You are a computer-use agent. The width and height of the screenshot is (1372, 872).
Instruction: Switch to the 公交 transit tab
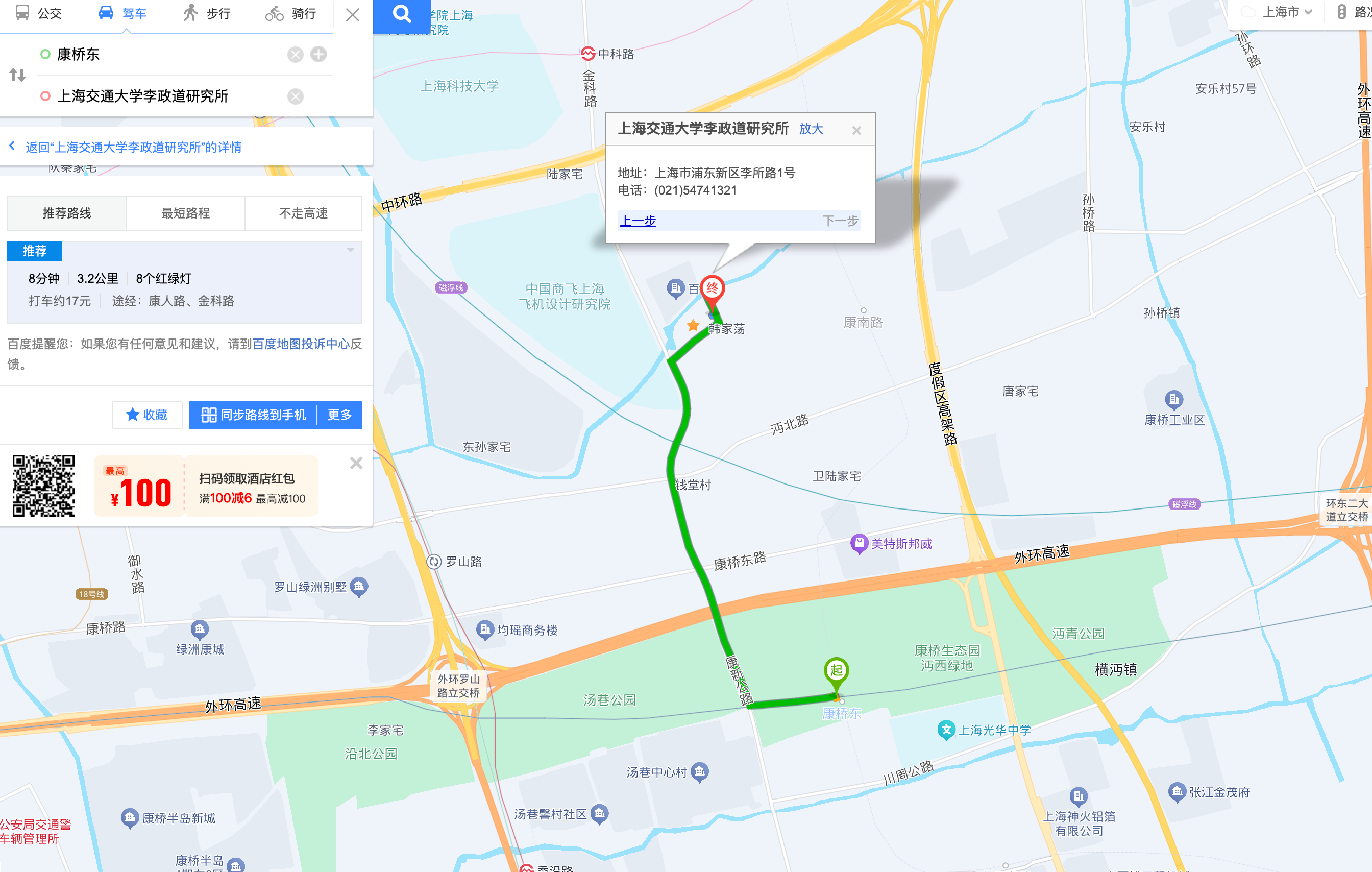tap(39, 13)
